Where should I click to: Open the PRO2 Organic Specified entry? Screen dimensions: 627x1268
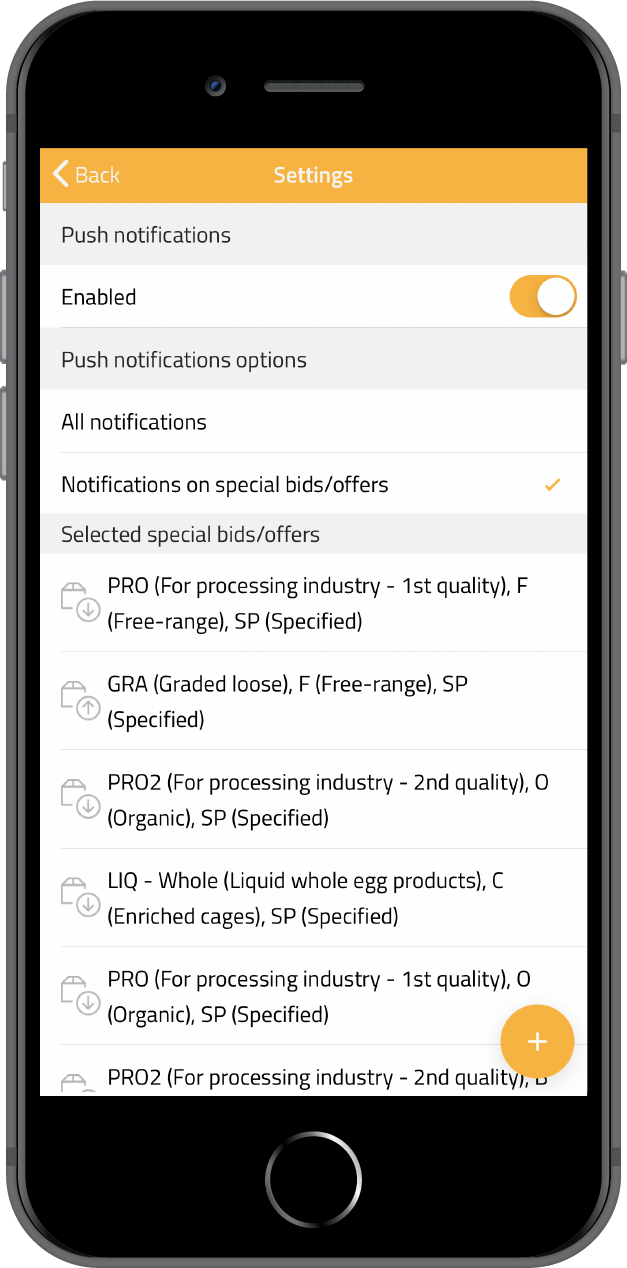coord(313,800)
